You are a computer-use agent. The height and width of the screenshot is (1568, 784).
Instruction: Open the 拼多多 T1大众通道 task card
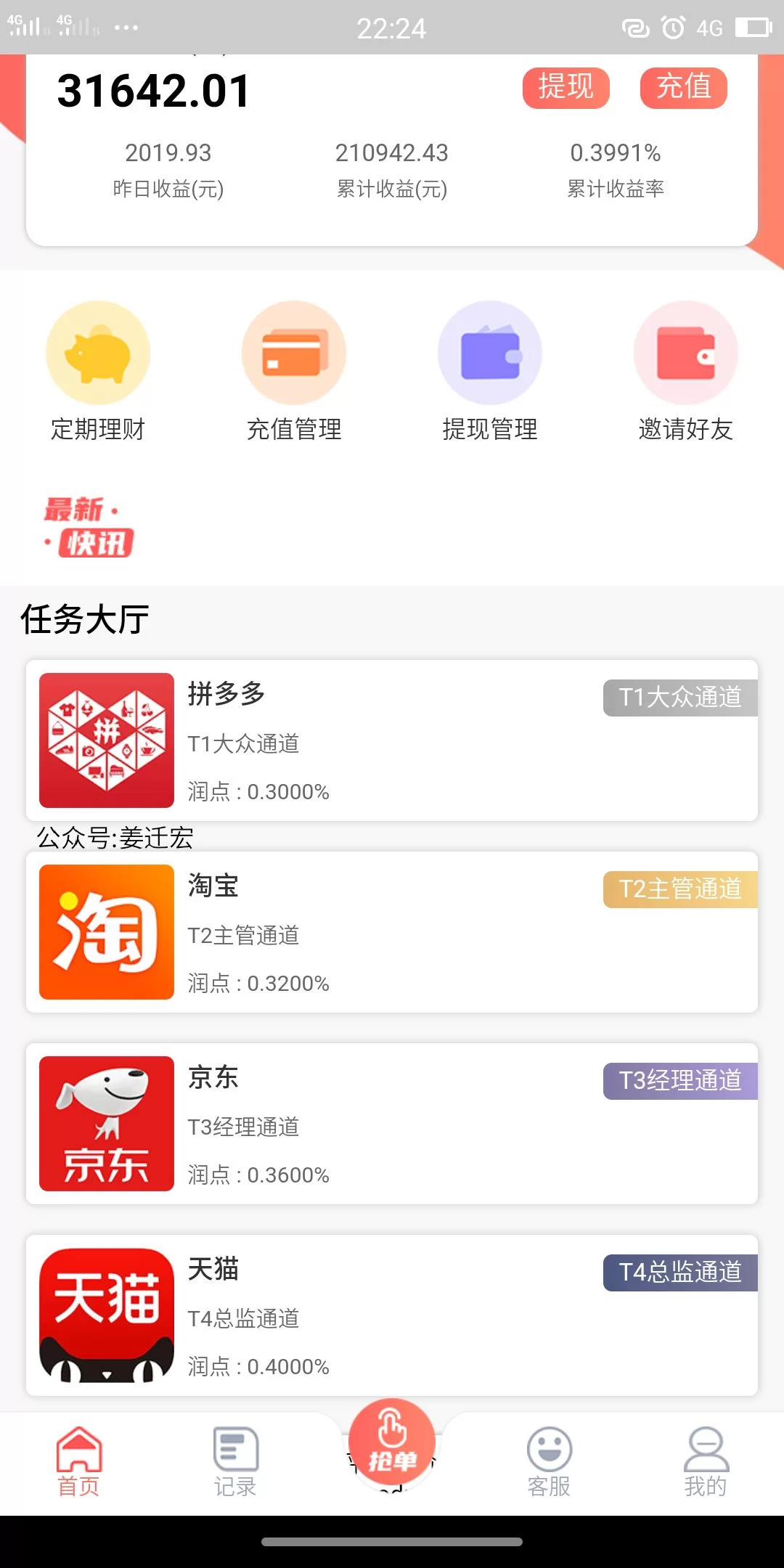click(392, 740)
